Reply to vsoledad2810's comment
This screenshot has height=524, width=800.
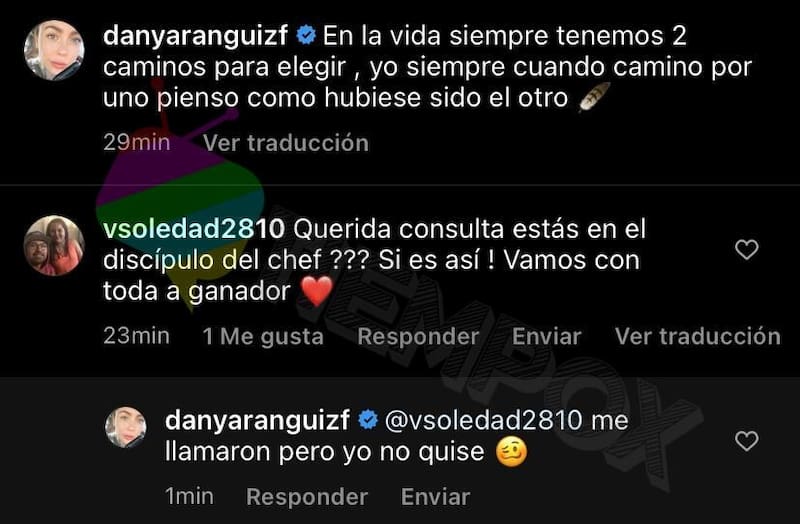click(x=418, y=337)
